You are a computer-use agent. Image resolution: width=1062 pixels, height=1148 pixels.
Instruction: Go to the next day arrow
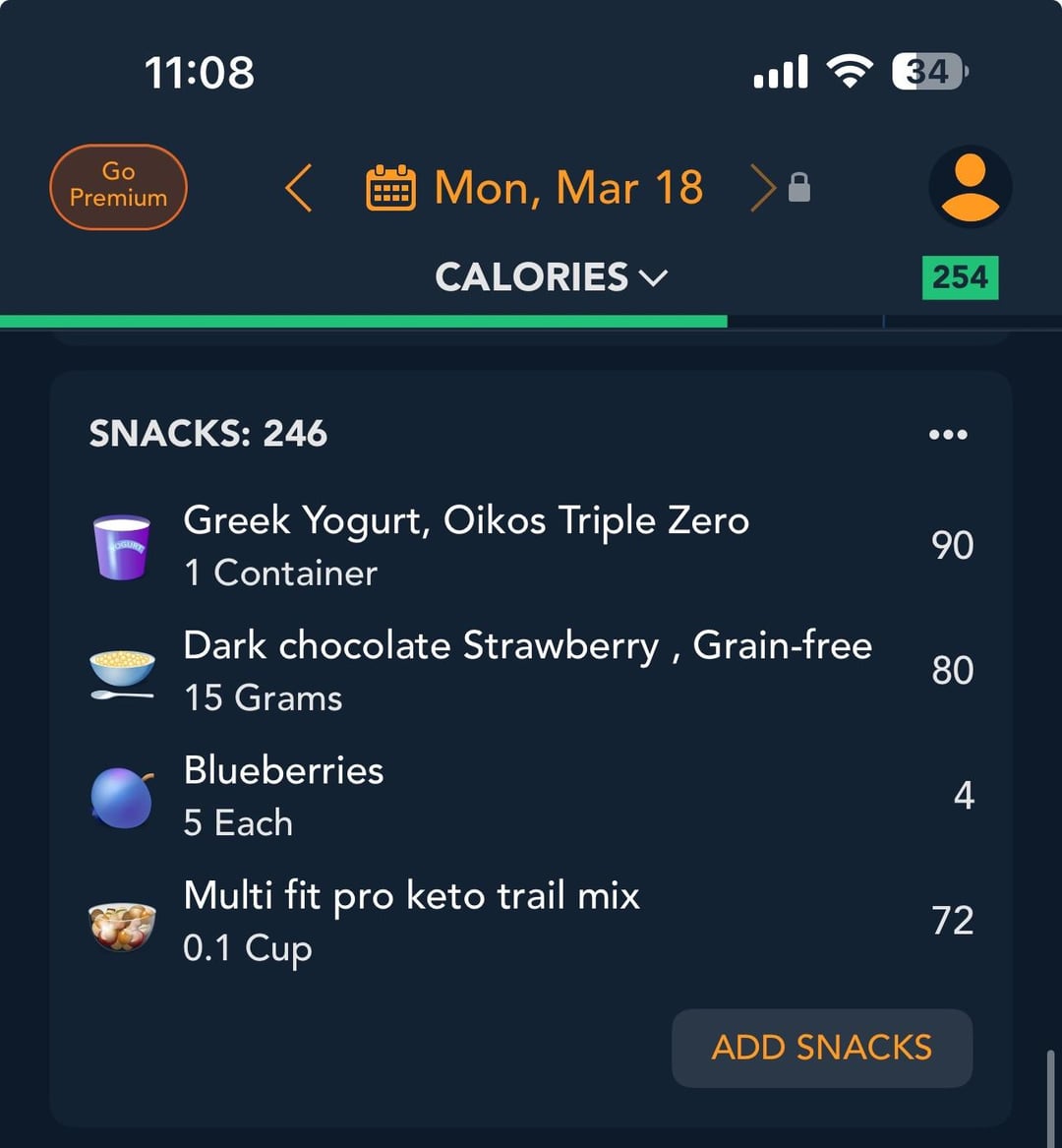763,188
